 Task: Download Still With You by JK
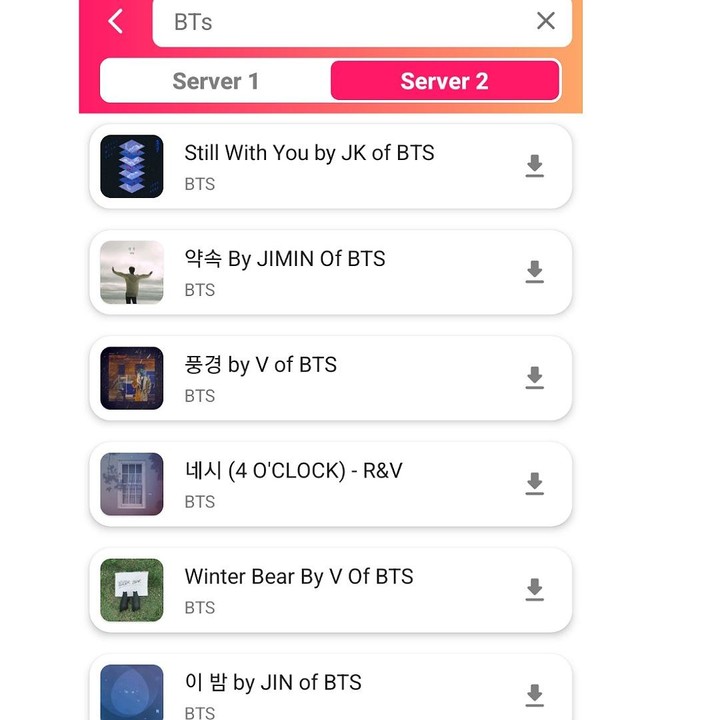pyautogui.click(x=535, y=166)
